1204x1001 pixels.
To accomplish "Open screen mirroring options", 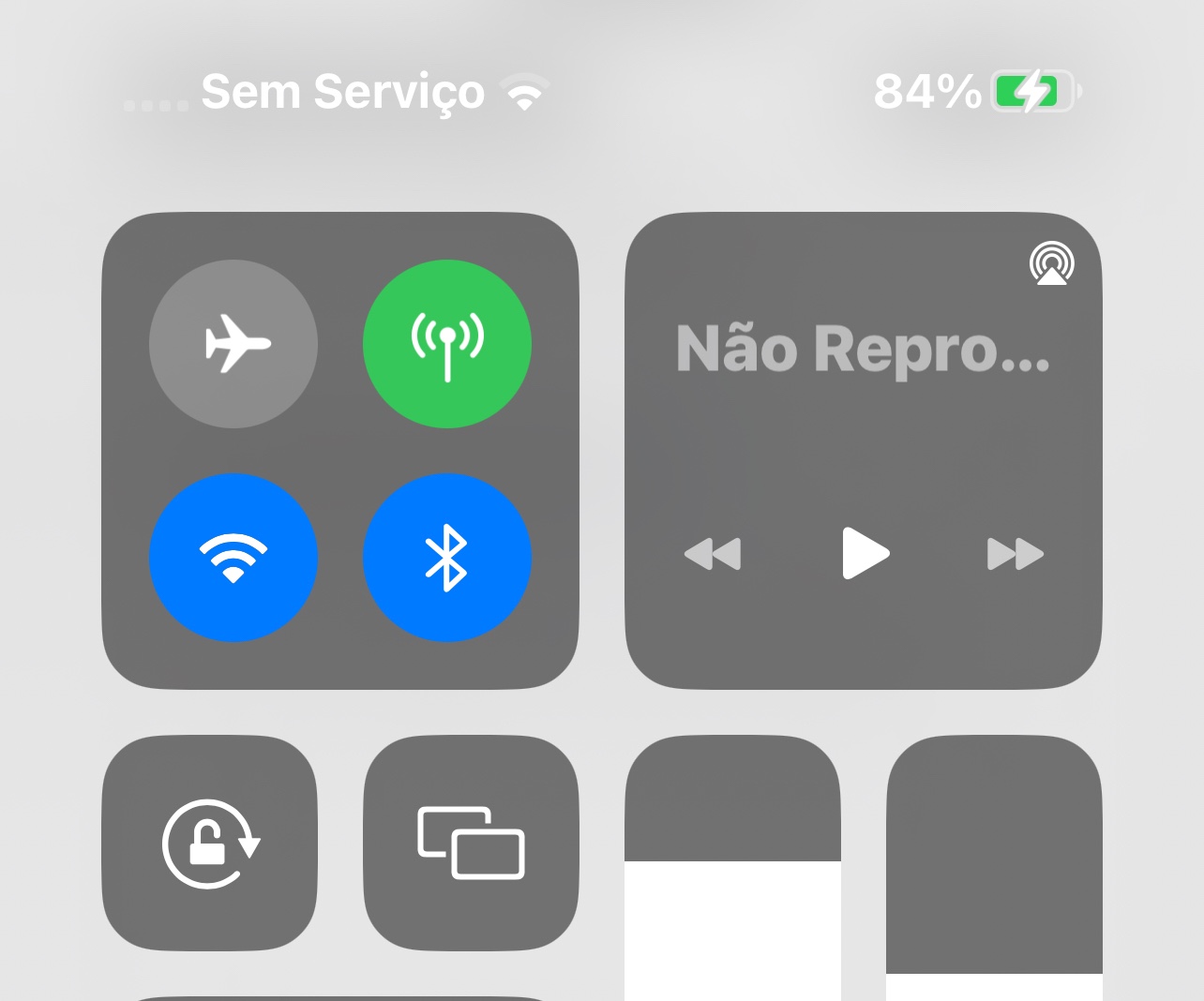I will [x=471, y=843].
